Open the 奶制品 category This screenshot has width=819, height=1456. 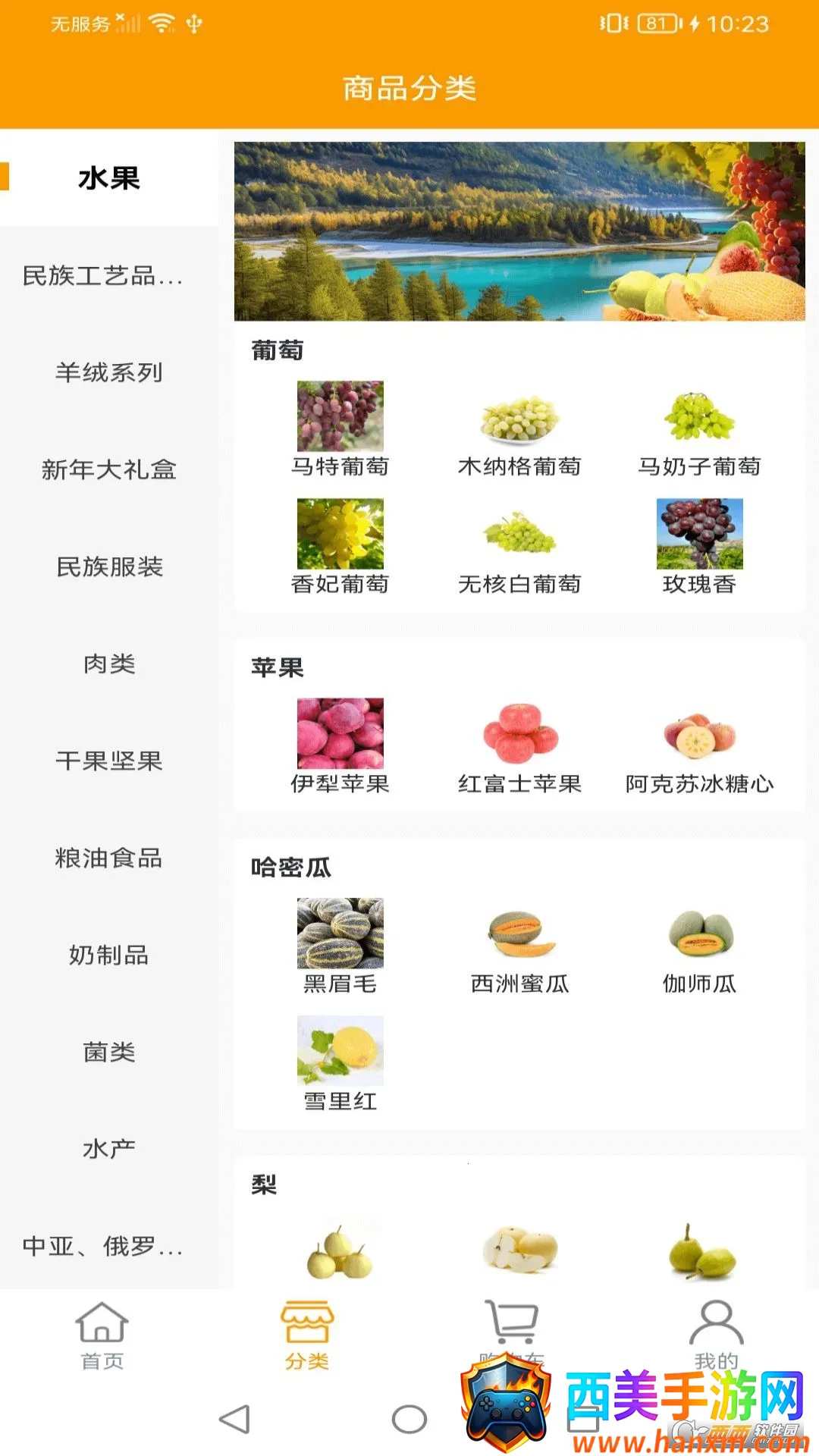tap(109, 955)
